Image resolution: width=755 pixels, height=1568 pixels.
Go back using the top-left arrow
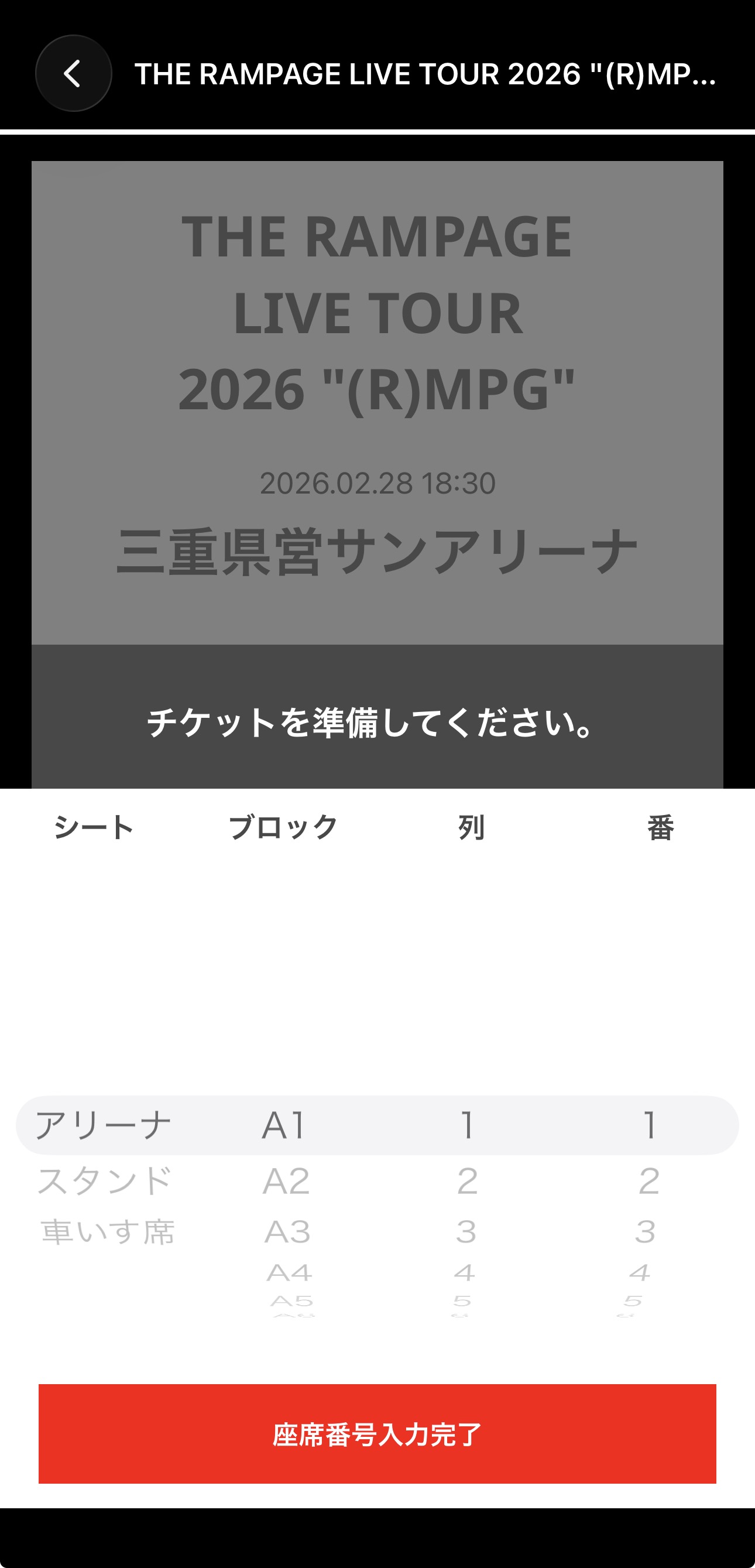point(74,74)
